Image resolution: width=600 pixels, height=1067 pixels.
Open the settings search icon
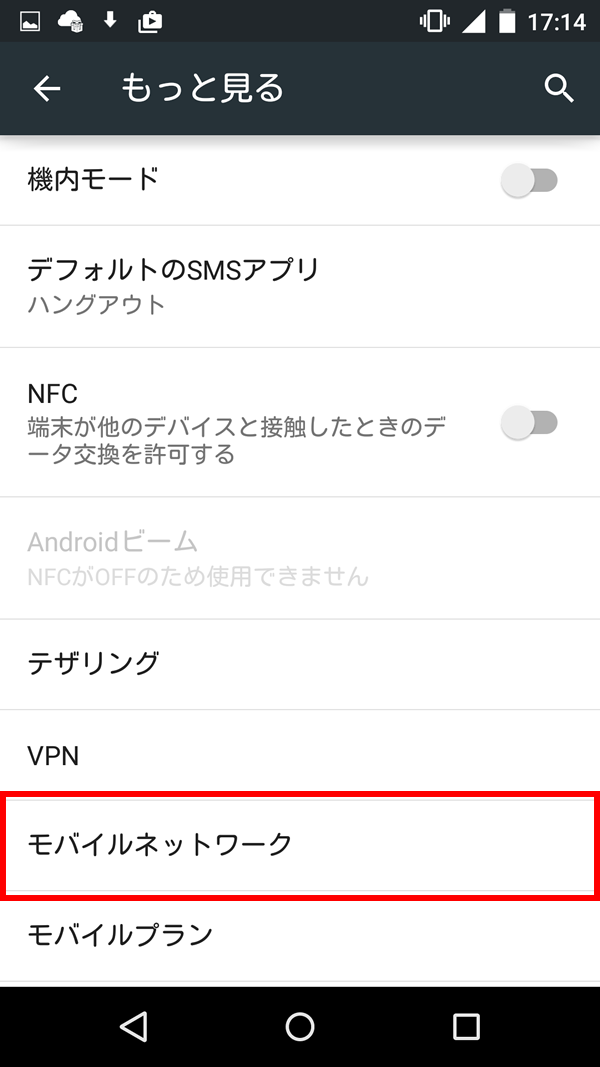point(559,88)
